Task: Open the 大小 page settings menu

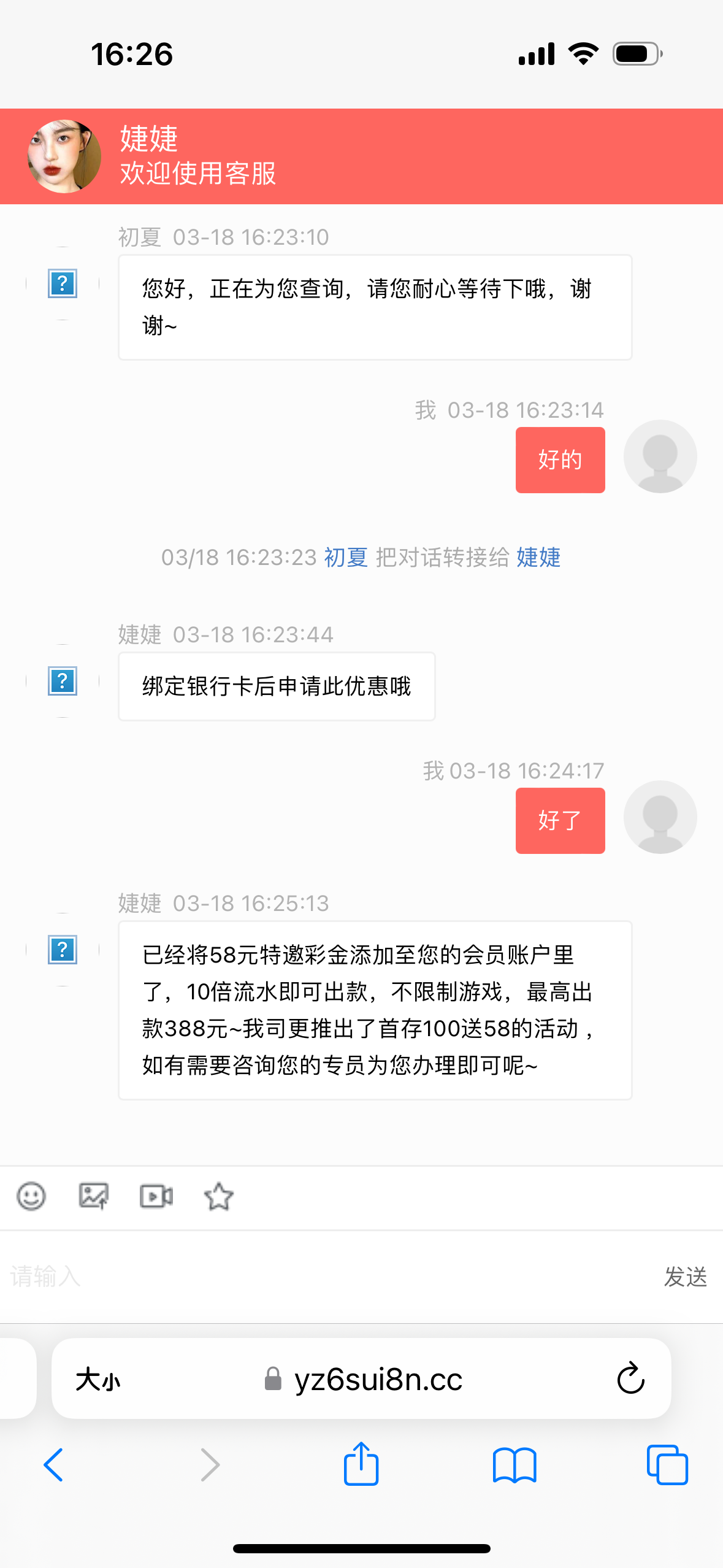Action: click(98, 1380)
